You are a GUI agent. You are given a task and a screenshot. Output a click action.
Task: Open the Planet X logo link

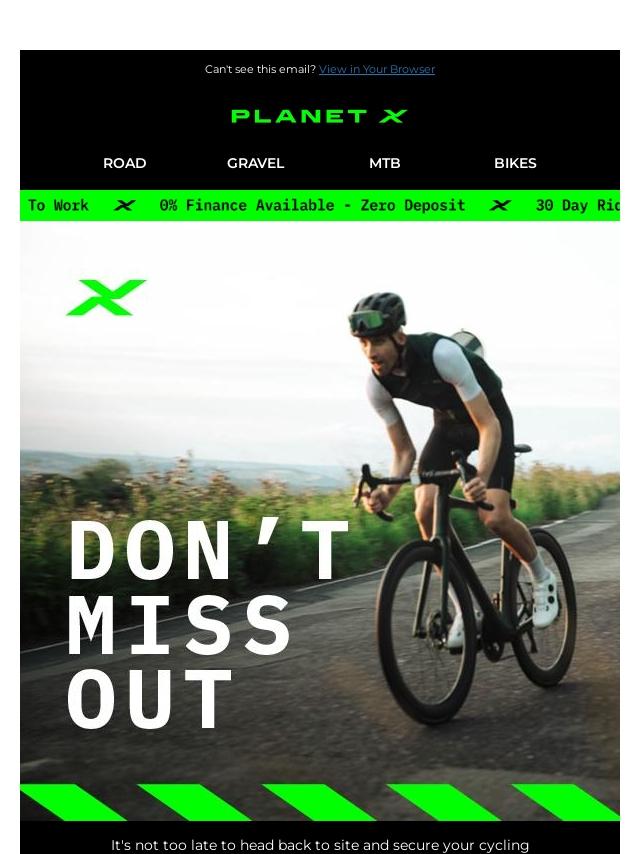coord(319,116)
